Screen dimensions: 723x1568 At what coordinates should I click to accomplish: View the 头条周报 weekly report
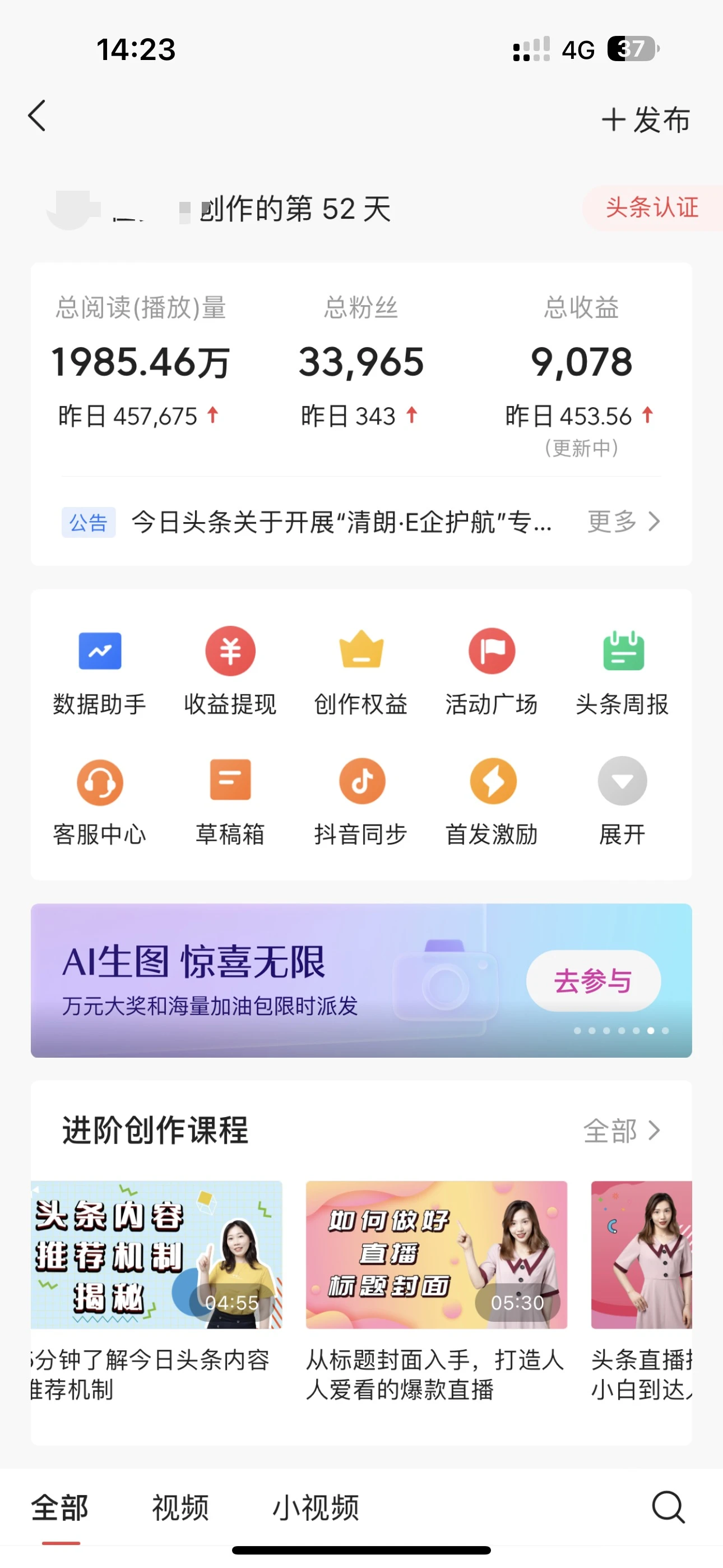tap(622, 672)
